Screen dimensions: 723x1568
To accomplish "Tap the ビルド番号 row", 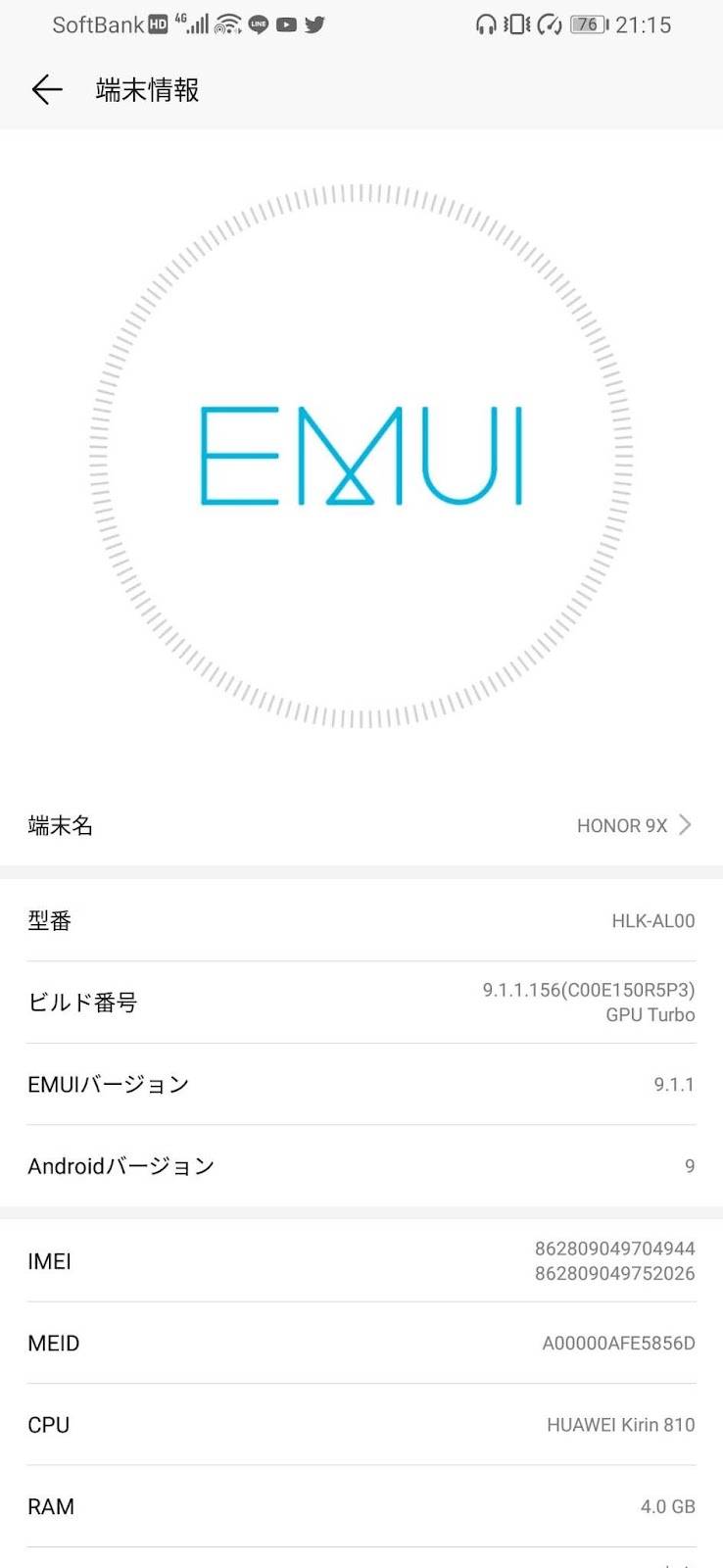I will click(x=361, y=1002).
